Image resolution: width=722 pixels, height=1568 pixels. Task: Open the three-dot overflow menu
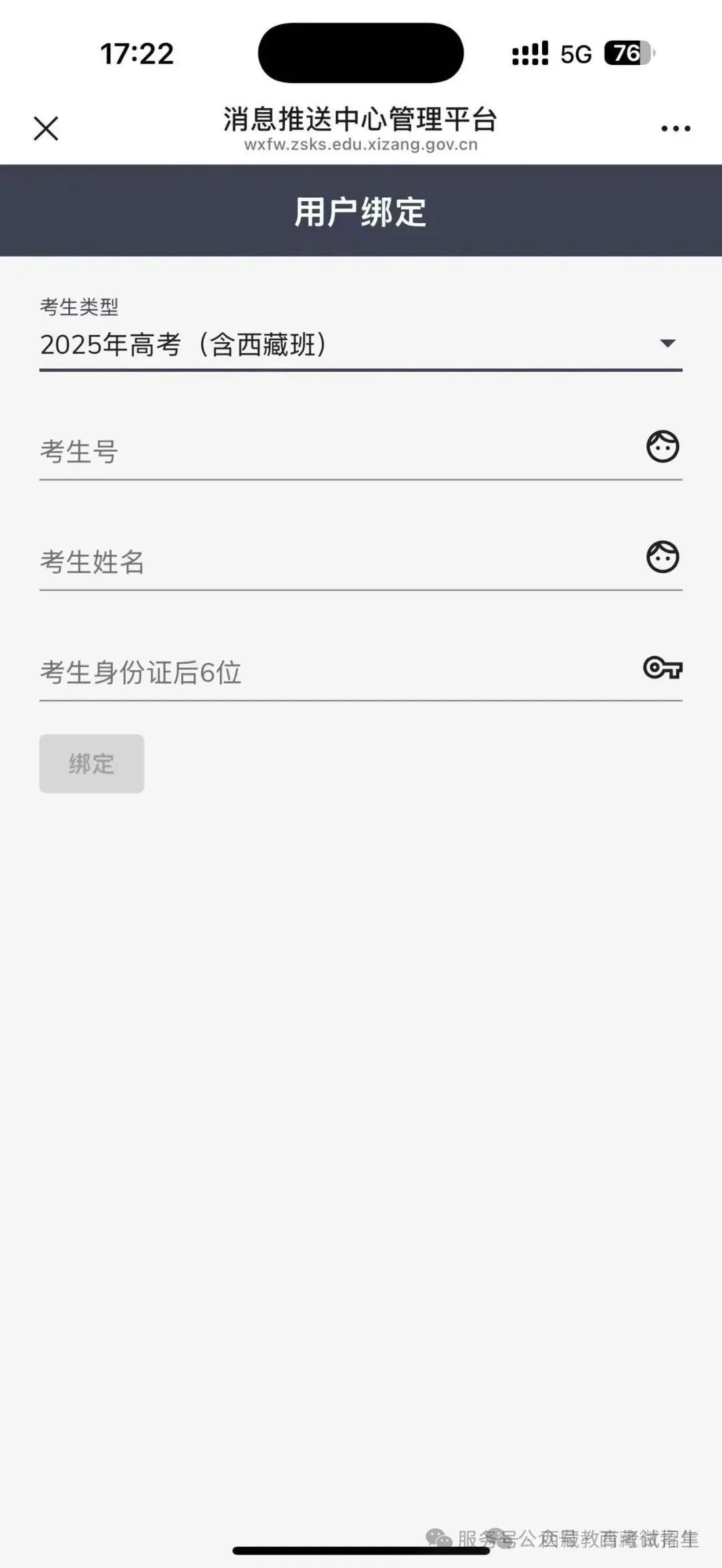[675, 128]
